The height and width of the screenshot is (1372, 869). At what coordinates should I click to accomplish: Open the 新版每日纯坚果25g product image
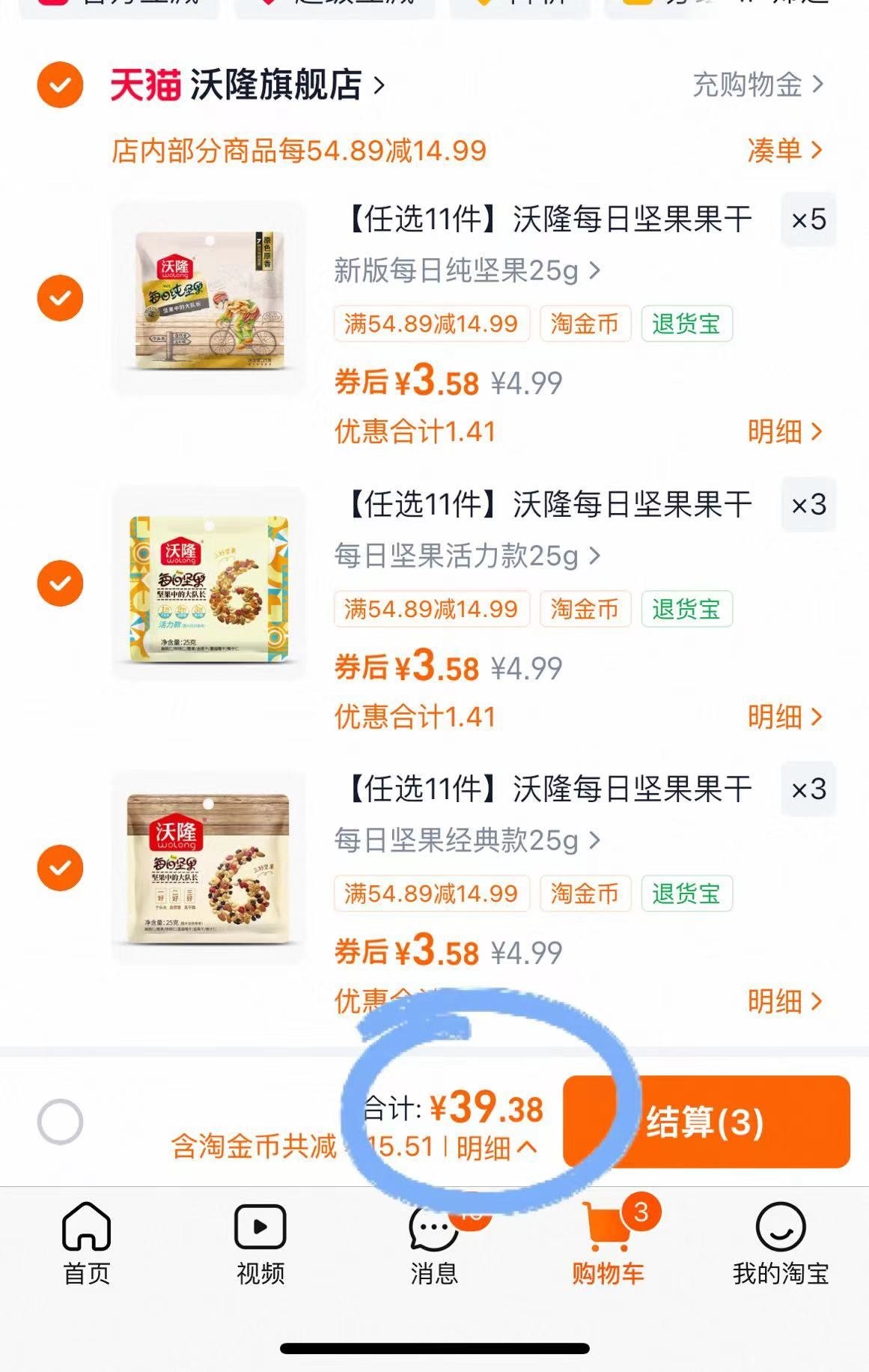coord(209,297)
